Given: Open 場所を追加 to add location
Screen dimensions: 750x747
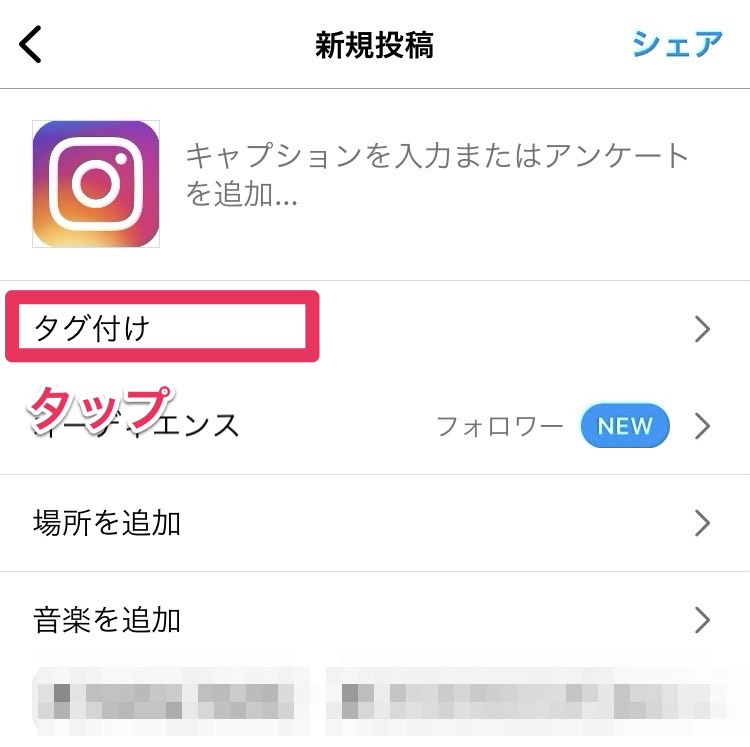Looking at the screenshot, I should [x=373, y=523].
